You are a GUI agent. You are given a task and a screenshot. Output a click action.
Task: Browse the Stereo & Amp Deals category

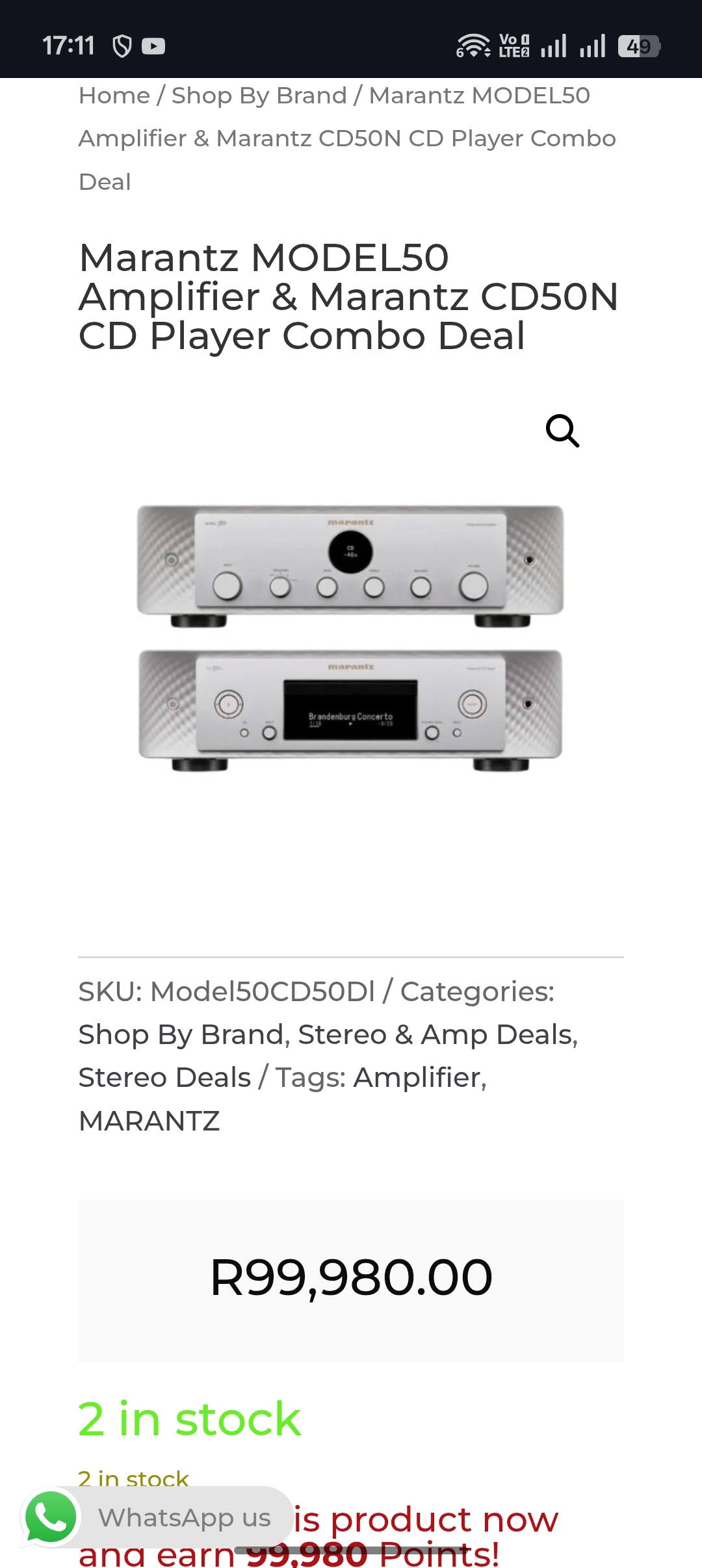[x=437, y=1034]
